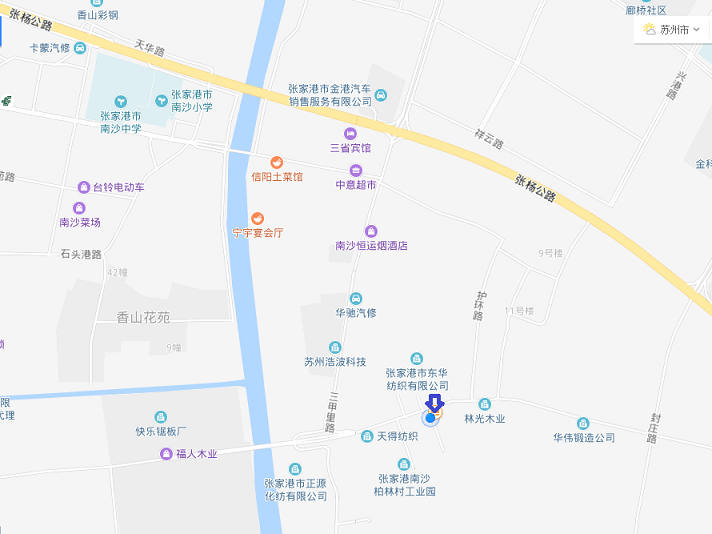The height and width of the screenshot is (534, 712).
Task: Select the 南沙恒运烟酒店 shop marker
Action: (x=371, y=231)
